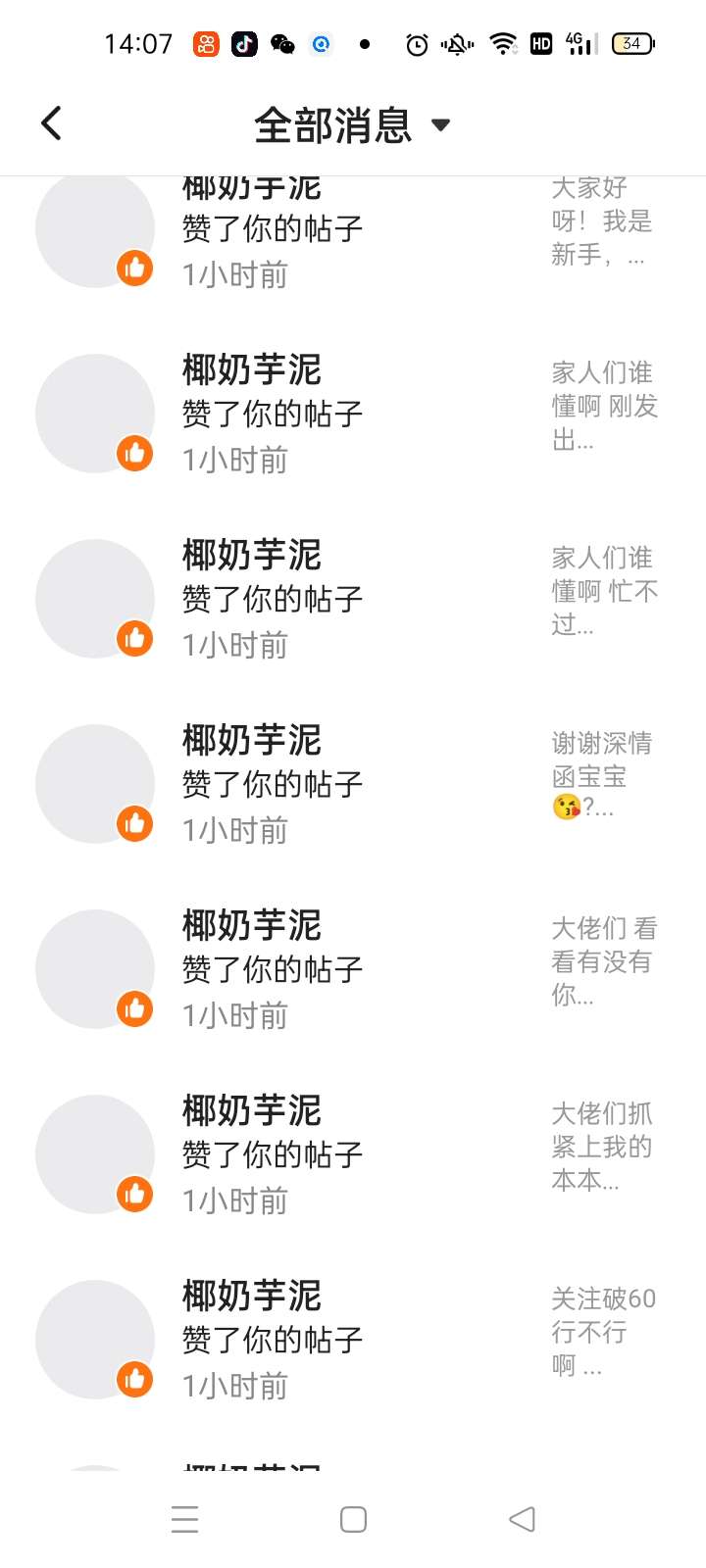Open the like notification for post 大佬们抓紧上我的本本
Viewport: 706px width, 1568px height.
353,1154
